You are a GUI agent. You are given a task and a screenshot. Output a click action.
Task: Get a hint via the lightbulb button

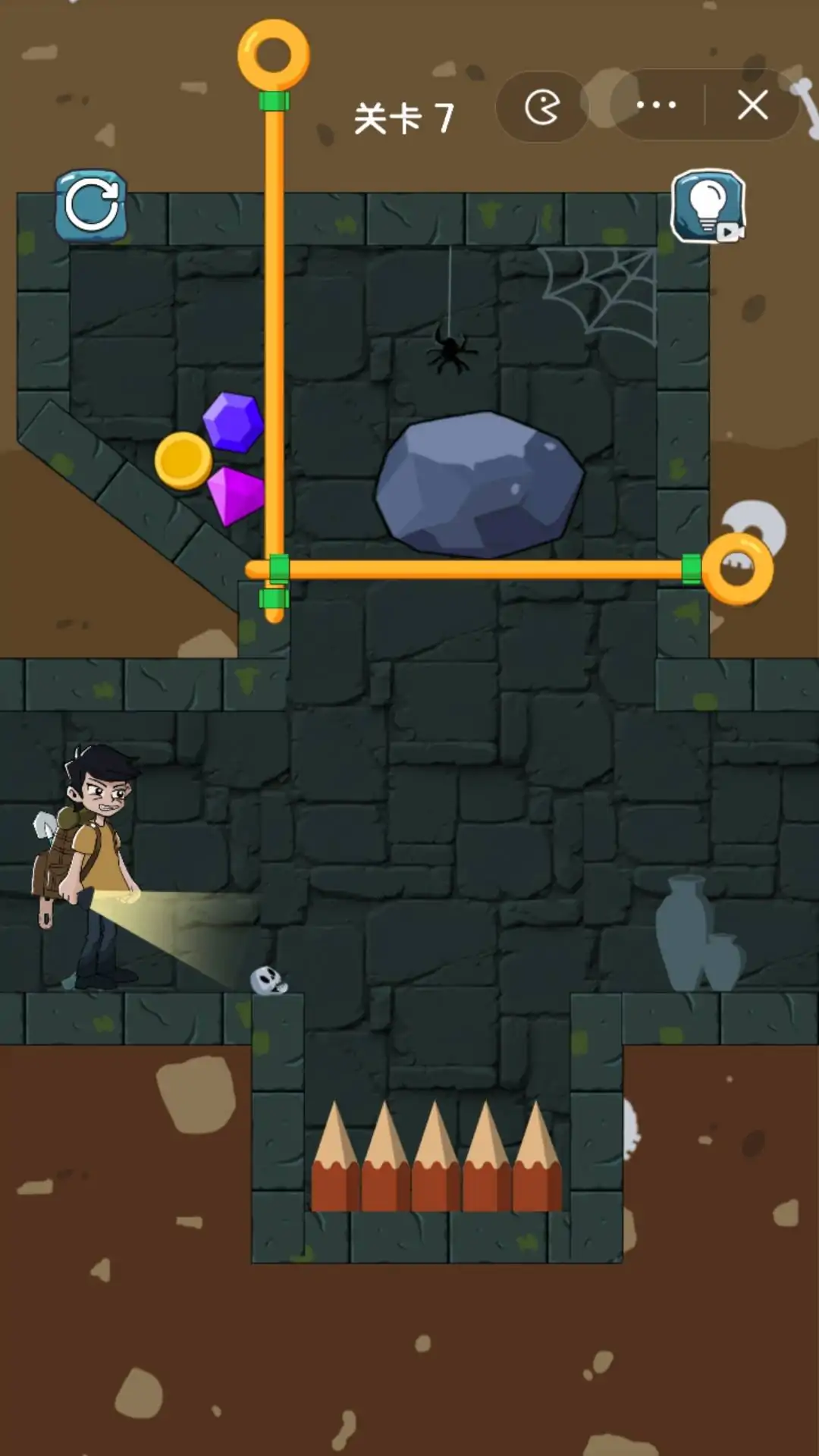click(708, 206)
